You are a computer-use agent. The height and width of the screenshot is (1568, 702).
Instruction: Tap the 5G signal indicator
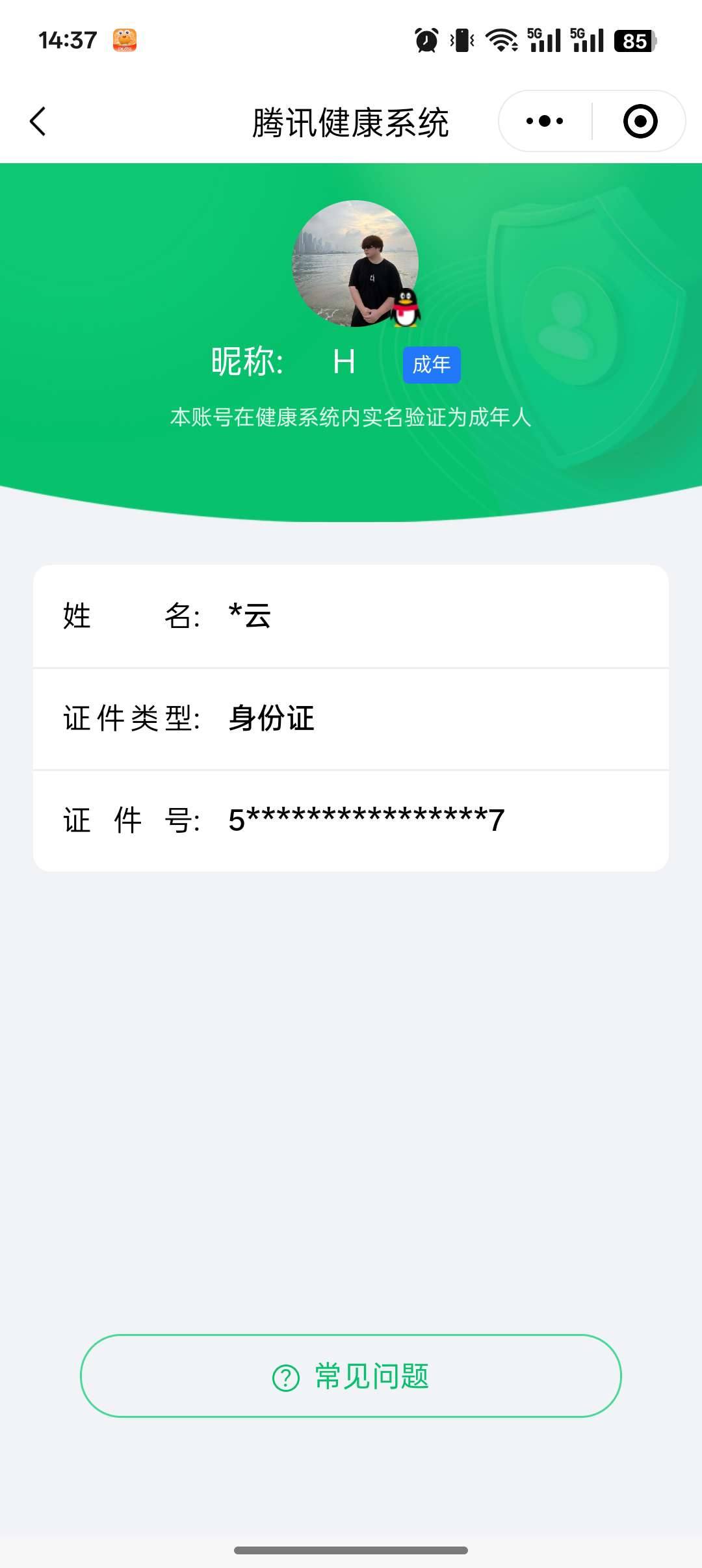[545, 40]
